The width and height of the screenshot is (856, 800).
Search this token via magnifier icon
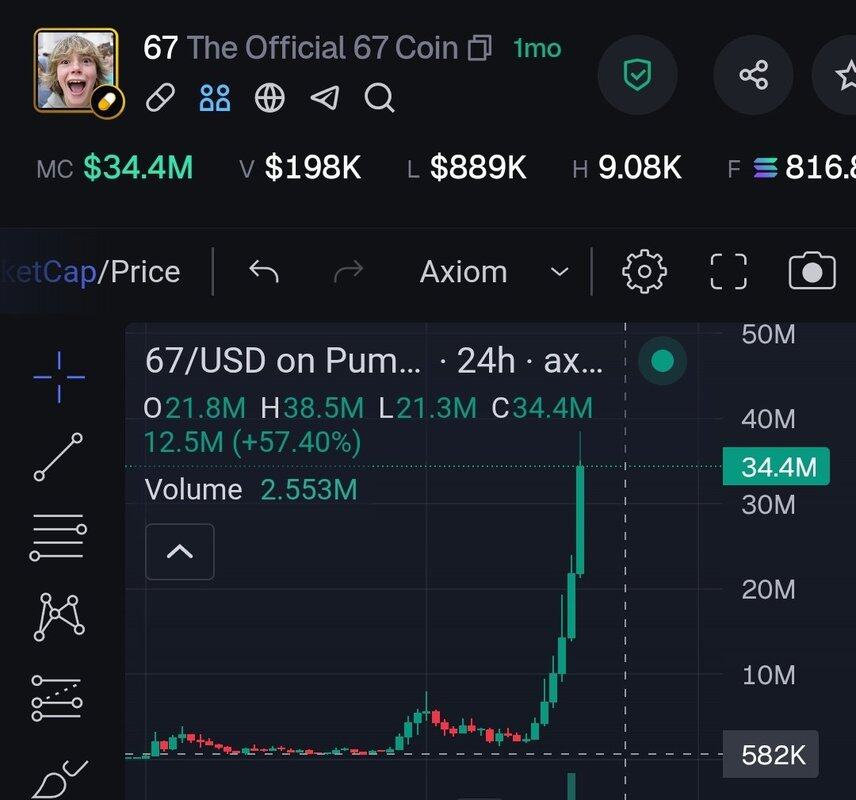(x=379, y=97)
